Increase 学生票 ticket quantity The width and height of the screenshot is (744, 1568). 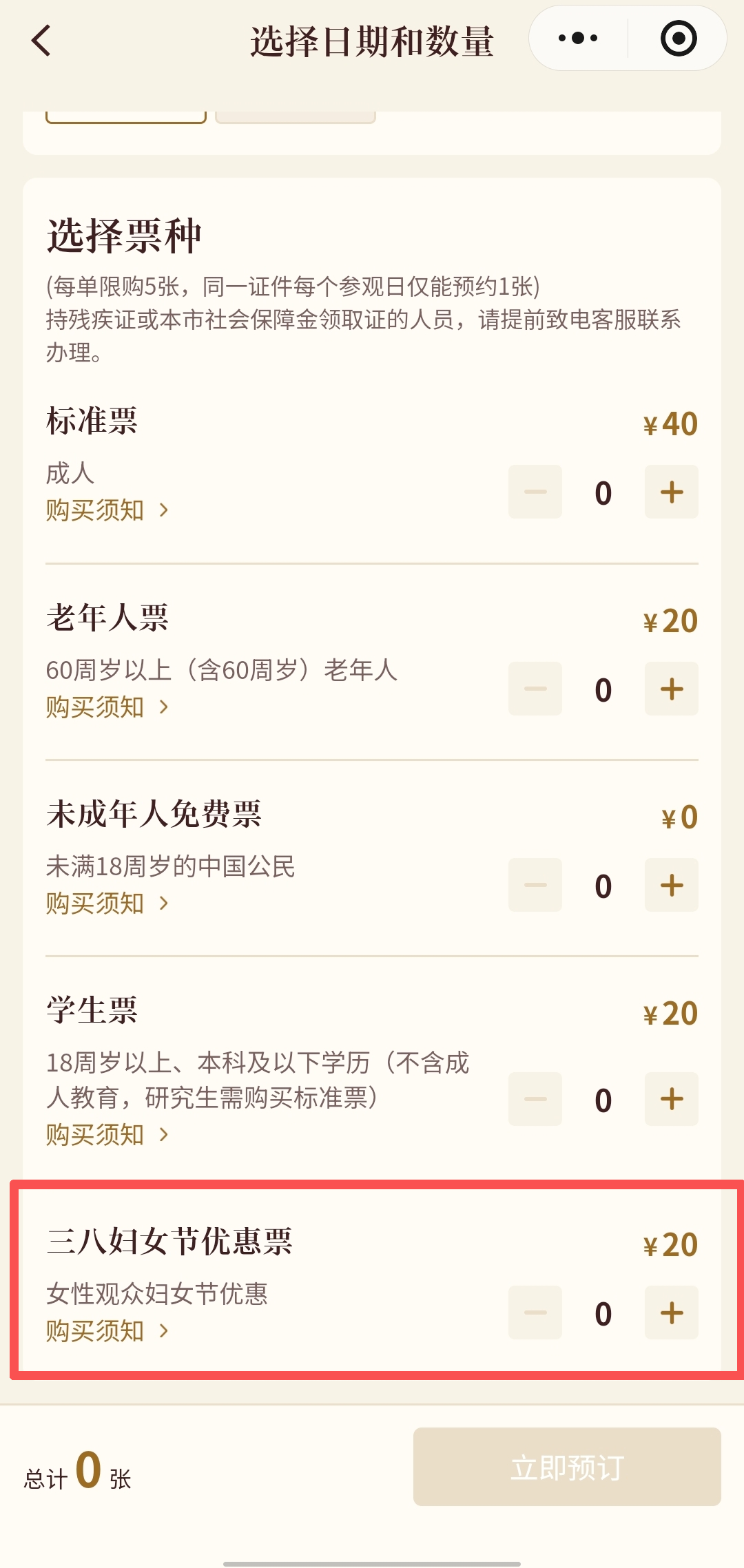(671, 1099)
